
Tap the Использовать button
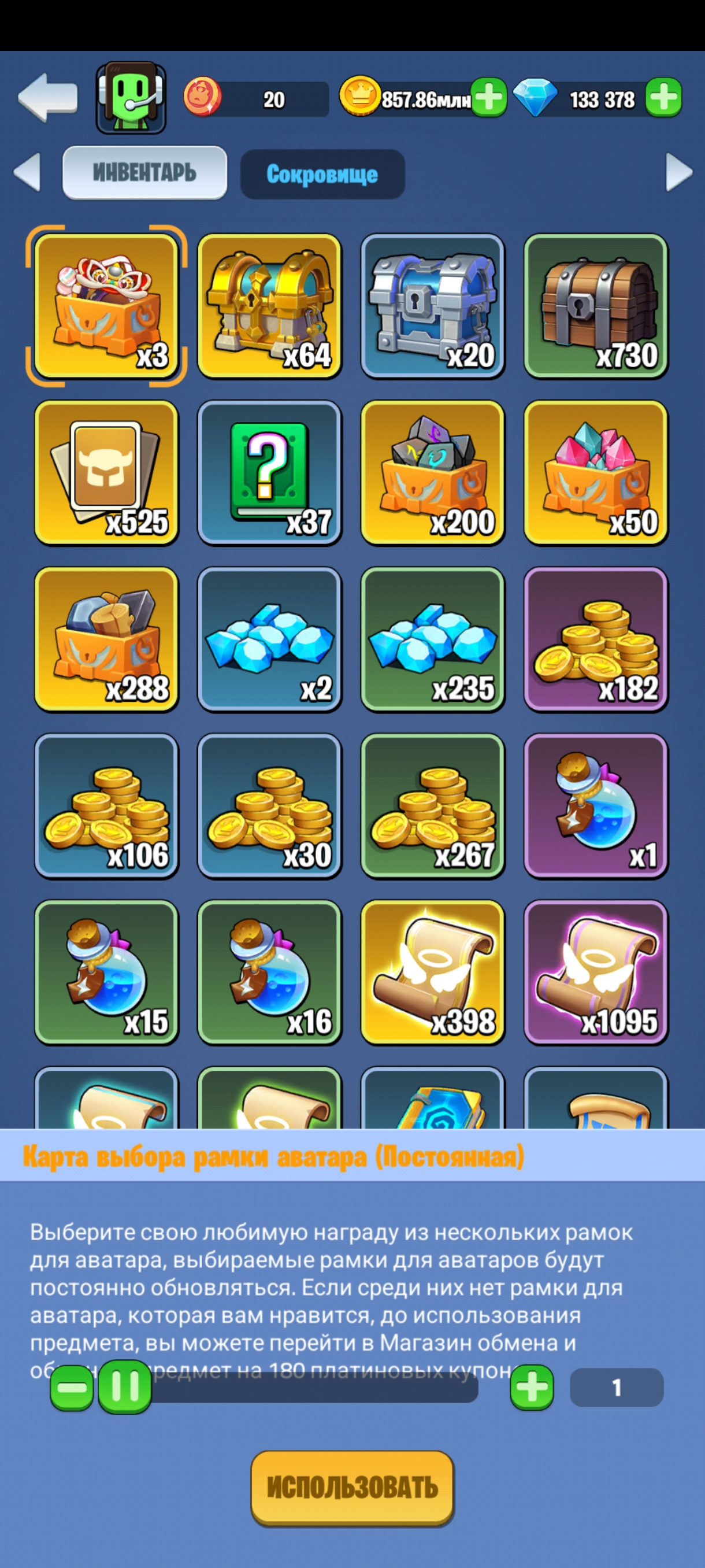coord(352,1488)
